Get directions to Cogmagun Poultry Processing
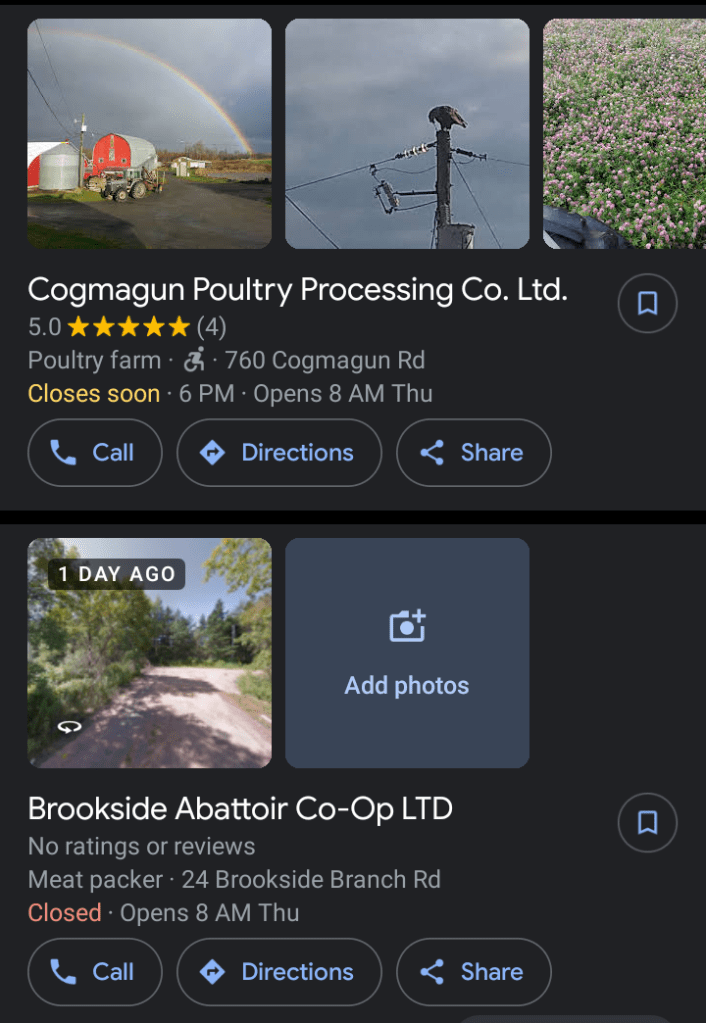The width and height of the screenshot is (706, 1023). (x=279, y=453)
